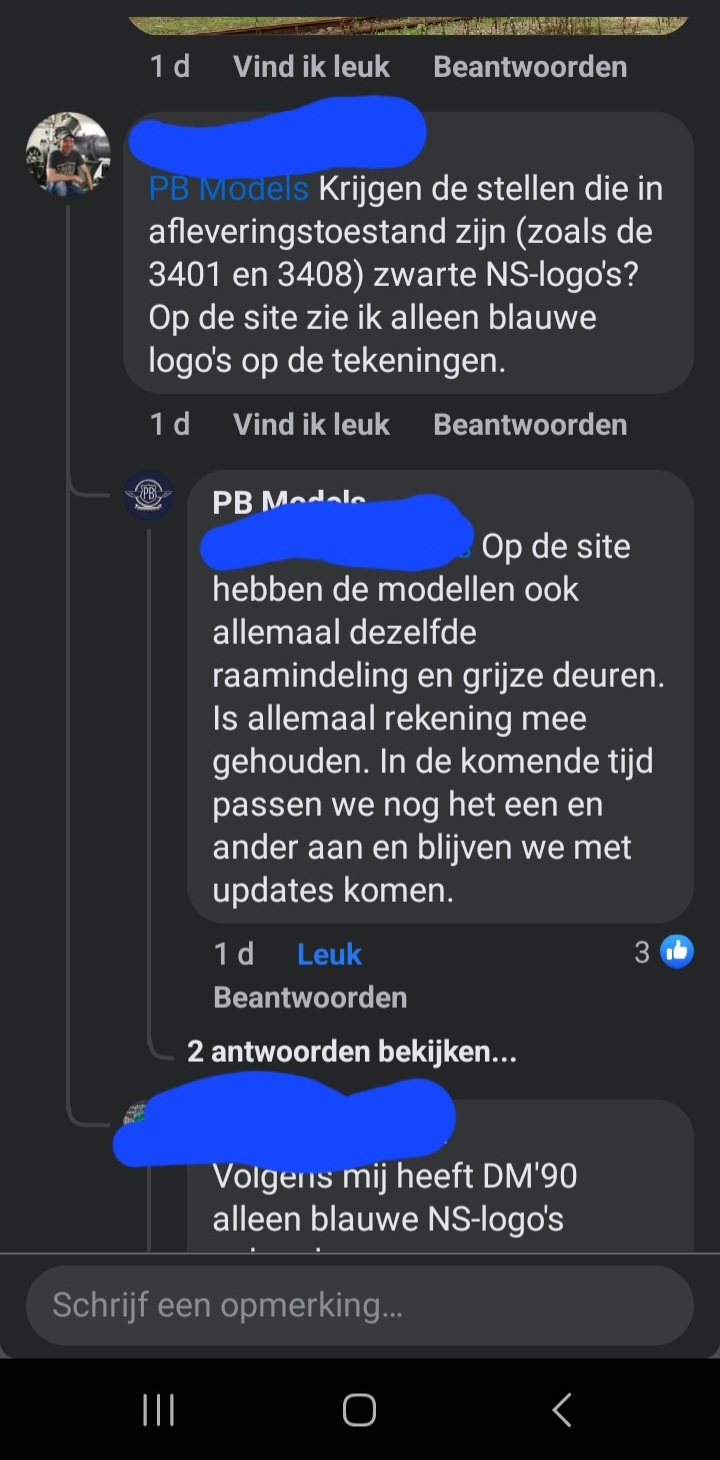Open the PB Models mention link
The height and width of the screenshot is (1460, 720).
(229, 188)
